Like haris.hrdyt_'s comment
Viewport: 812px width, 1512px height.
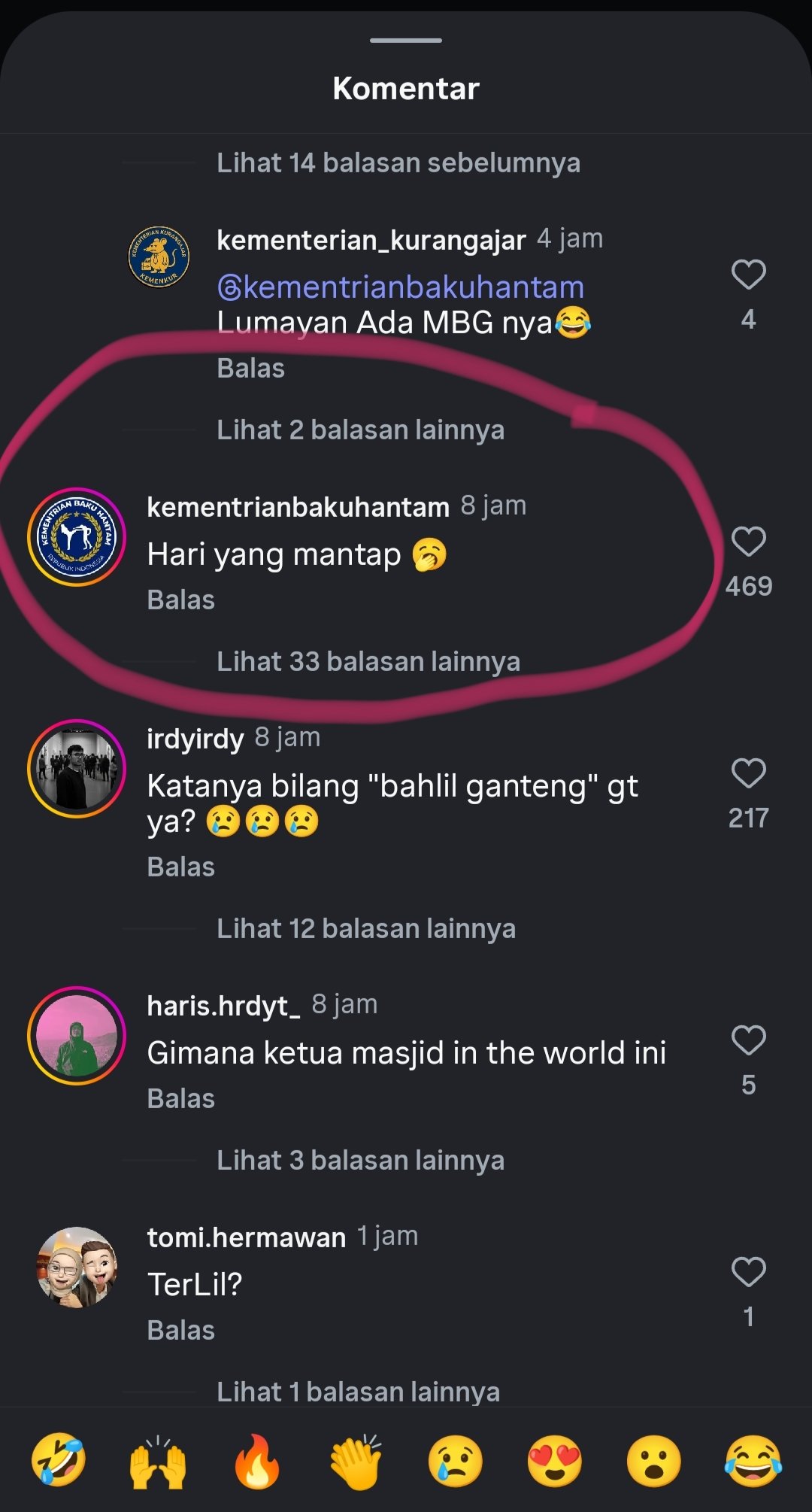tap(748, 1040)
